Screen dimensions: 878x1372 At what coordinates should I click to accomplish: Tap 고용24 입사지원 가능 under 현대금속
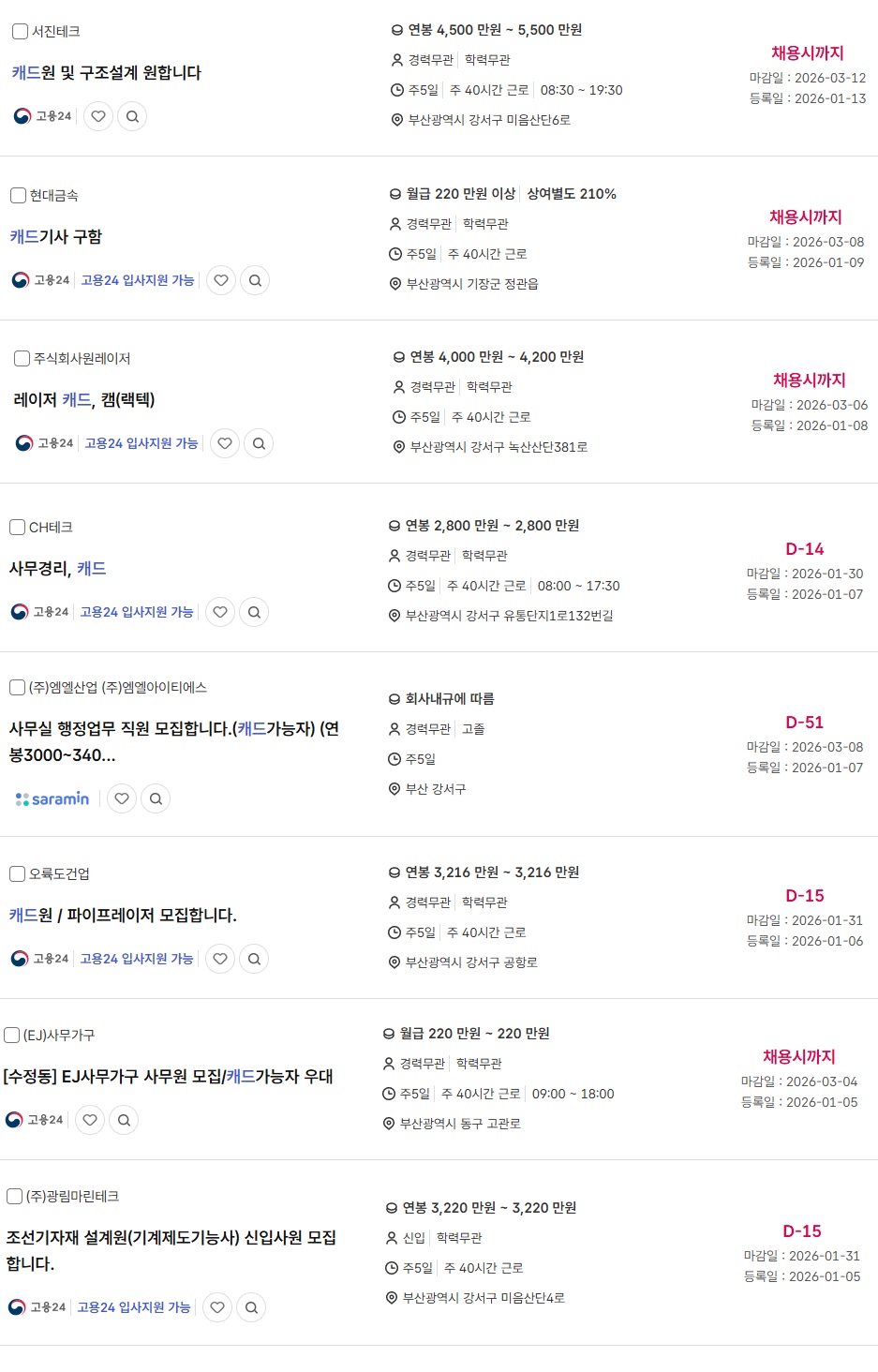pos(138,280)
